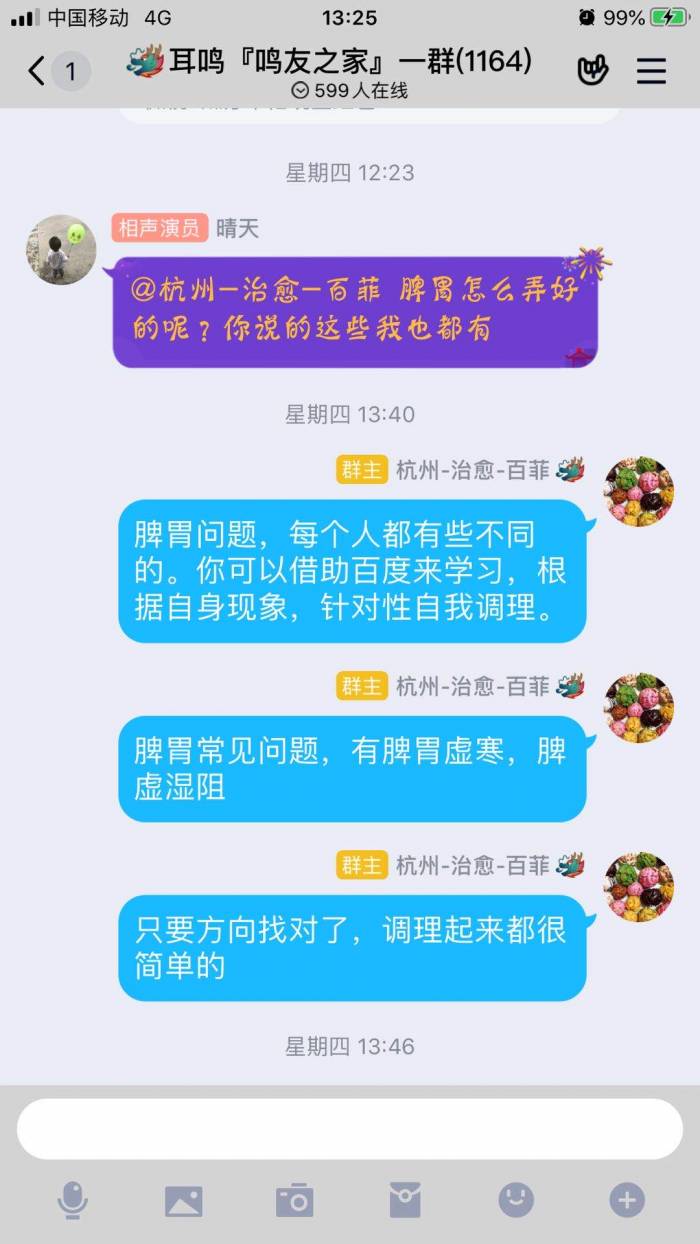Open the camera to take photo
The image size is (700, 1244).
295,1200
